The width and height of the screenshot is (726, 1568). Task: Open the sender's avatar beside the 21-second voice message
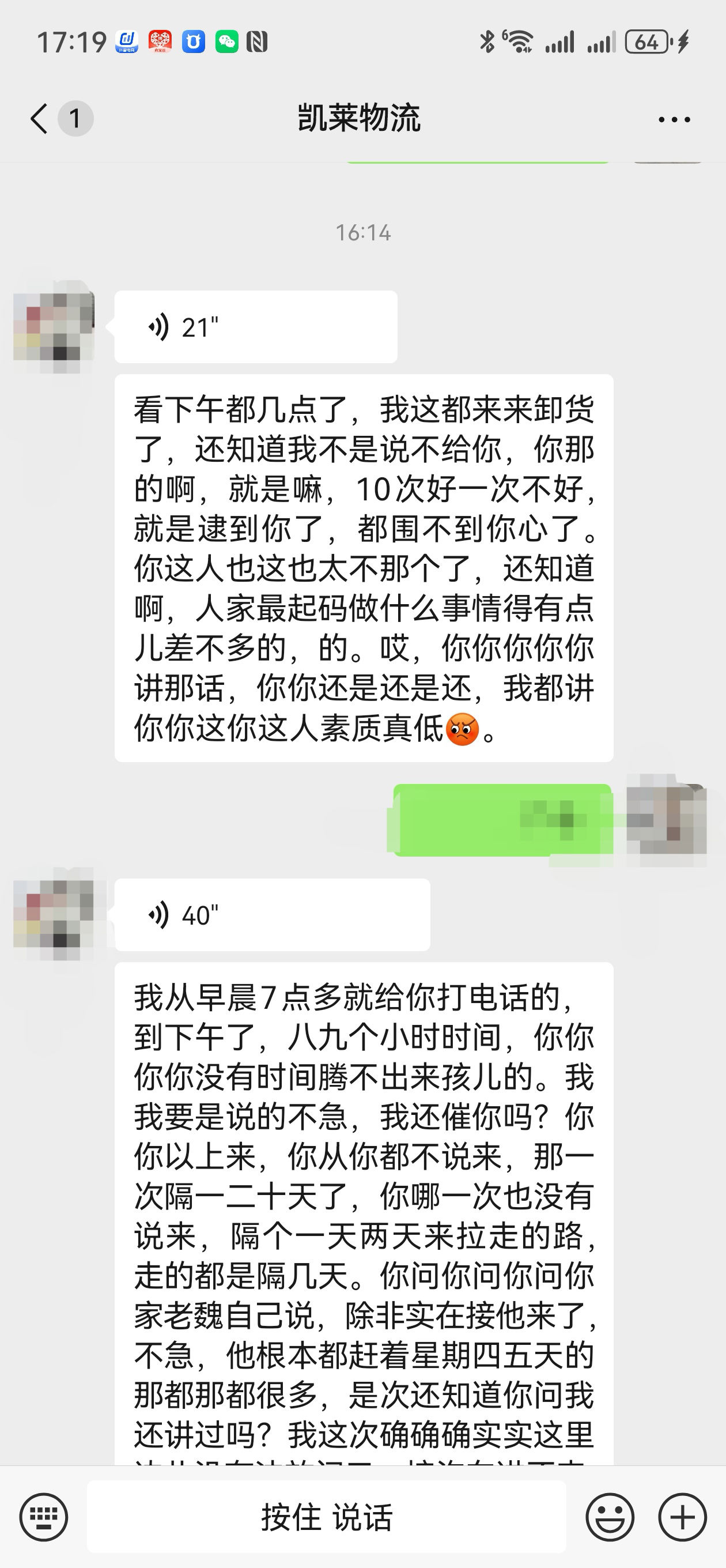54,327
